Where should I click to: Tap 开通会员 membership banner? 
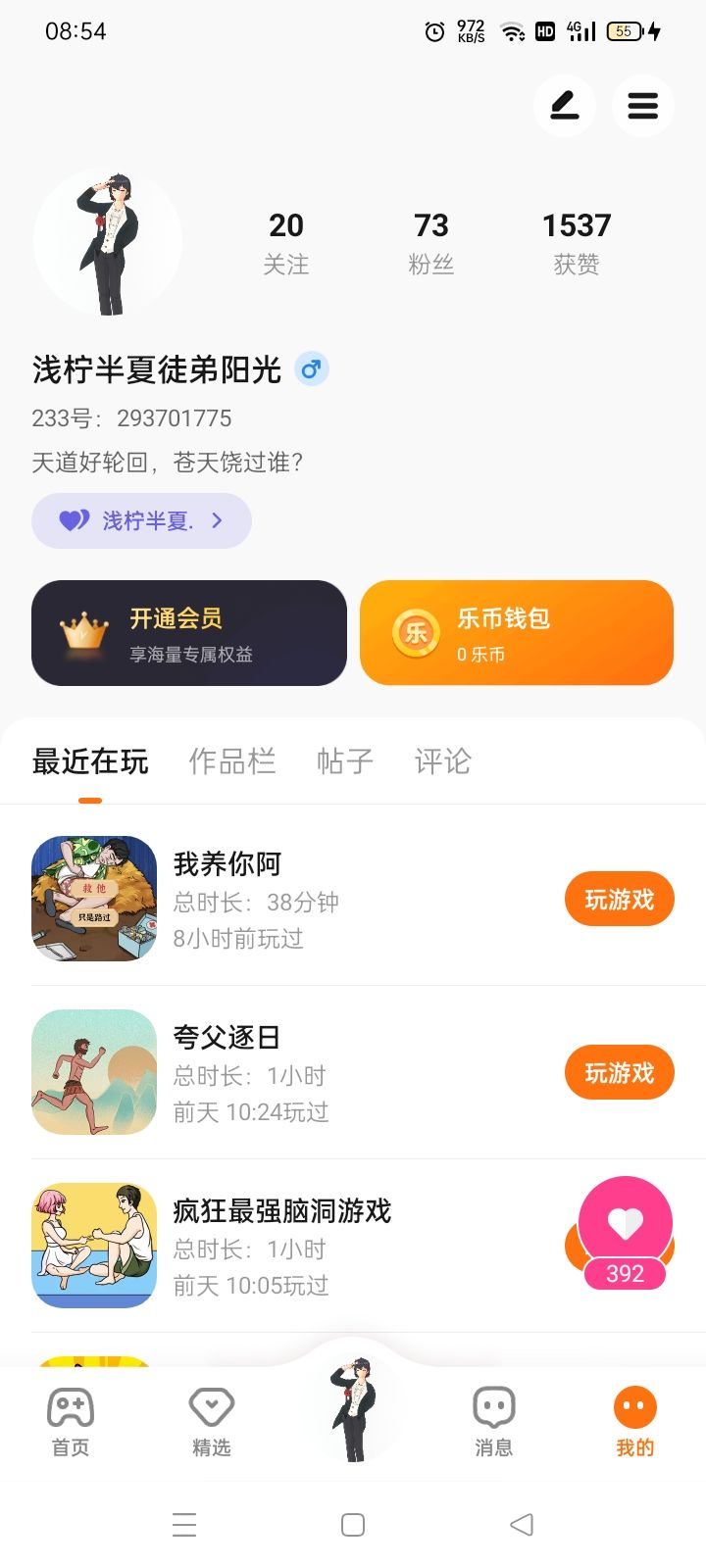coord(189,633)
